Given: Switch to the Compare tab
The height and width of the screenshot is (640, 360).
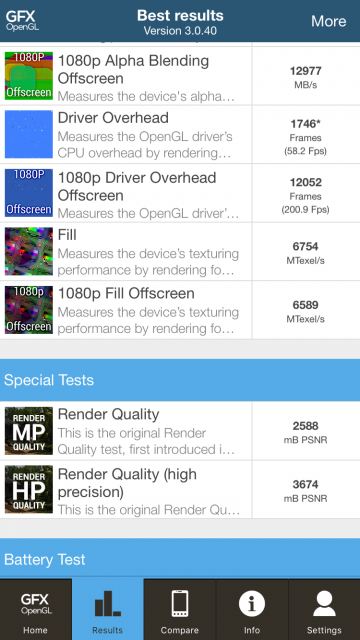Looking at the screenshot, I should (x=180, y=609).
